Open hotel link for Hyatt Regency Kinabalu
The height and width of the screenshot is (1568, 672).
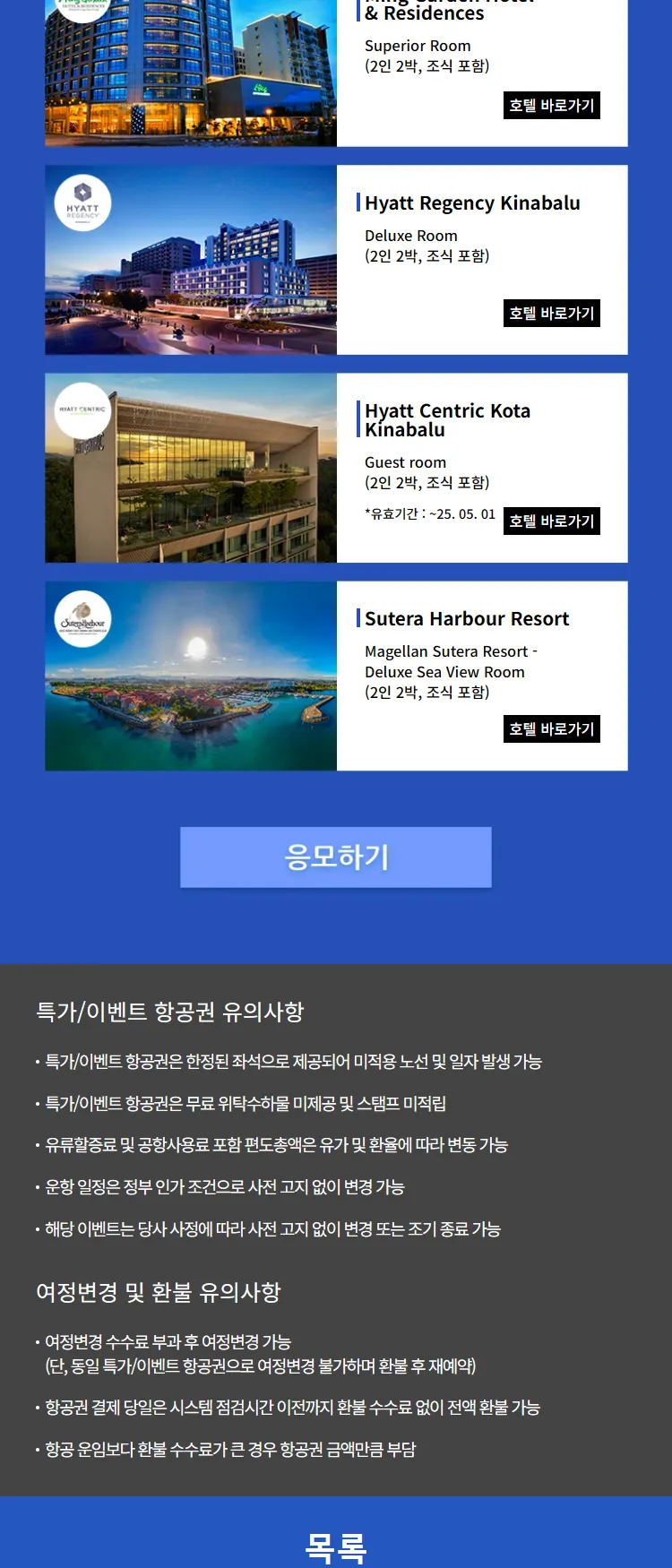(x=551, y=314)
